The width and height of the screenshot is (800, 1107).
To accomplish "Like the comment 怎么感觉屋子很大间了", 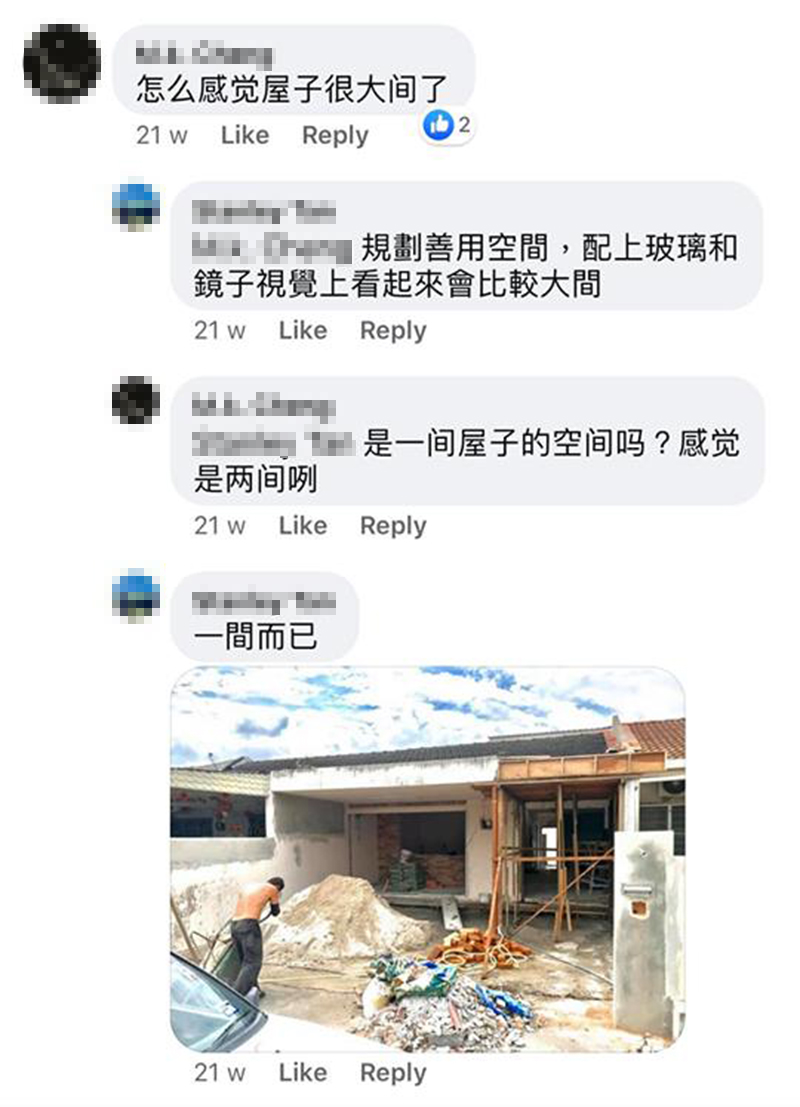I will (245, 135).
